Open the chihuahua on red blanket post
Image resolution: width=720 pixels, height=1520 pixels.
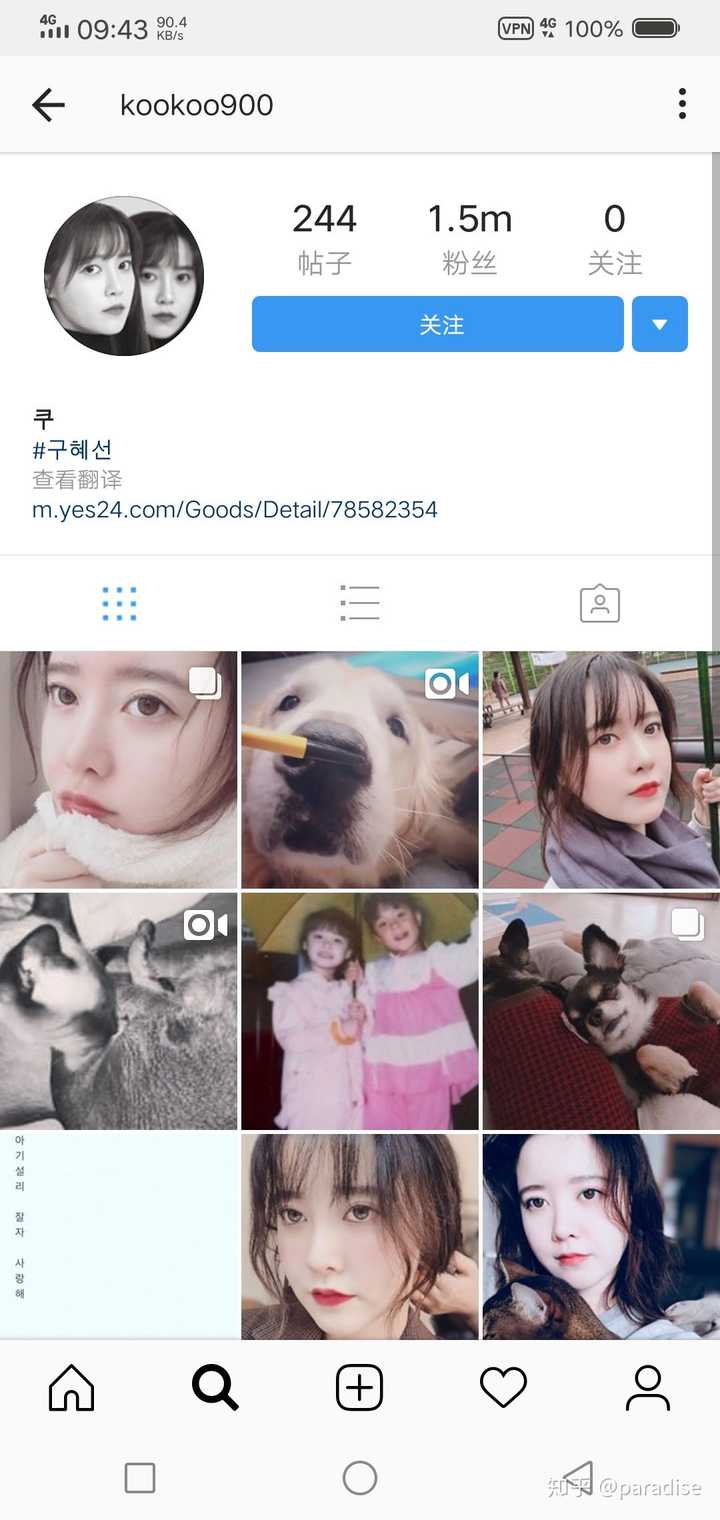601,1011
